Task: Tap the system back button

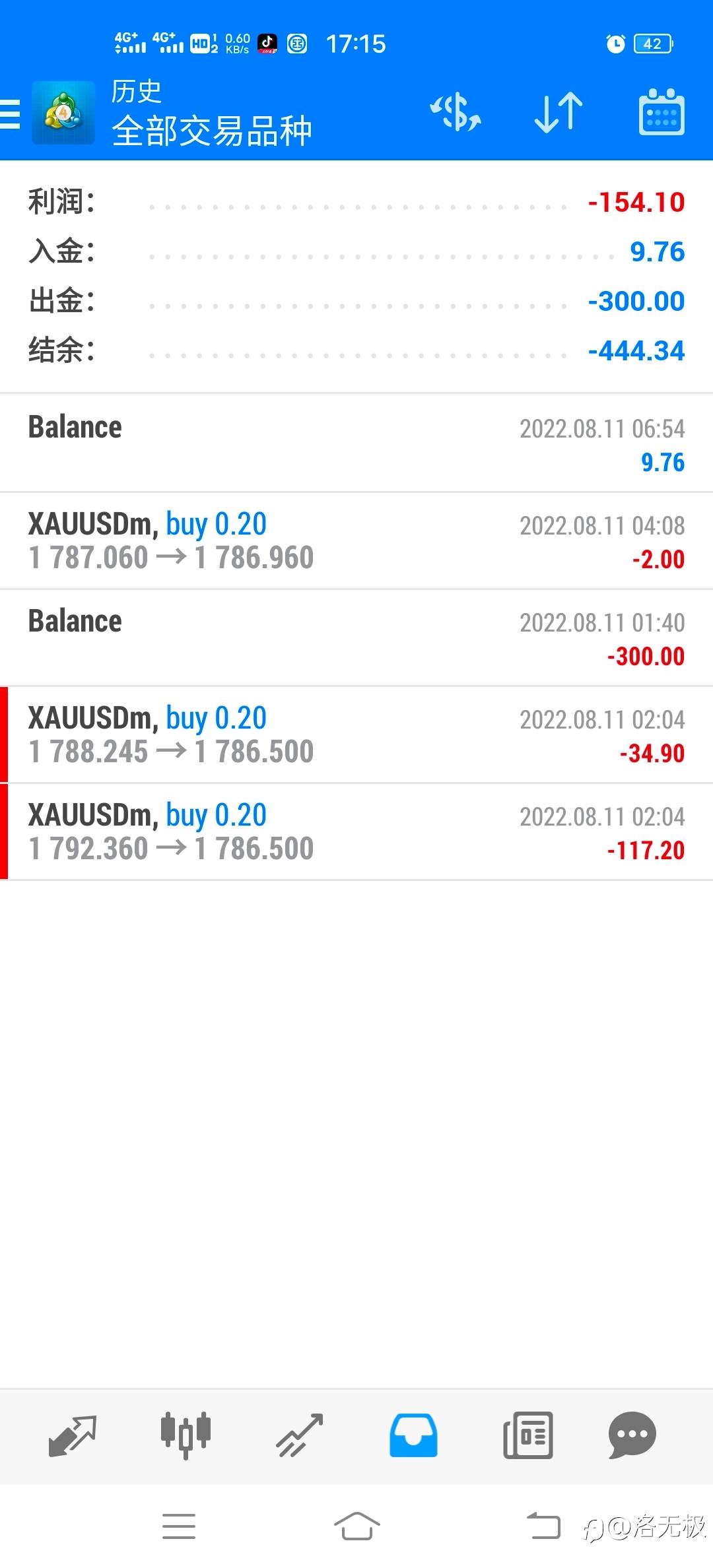Action: pyautogui.click(x=543, y=1526)
